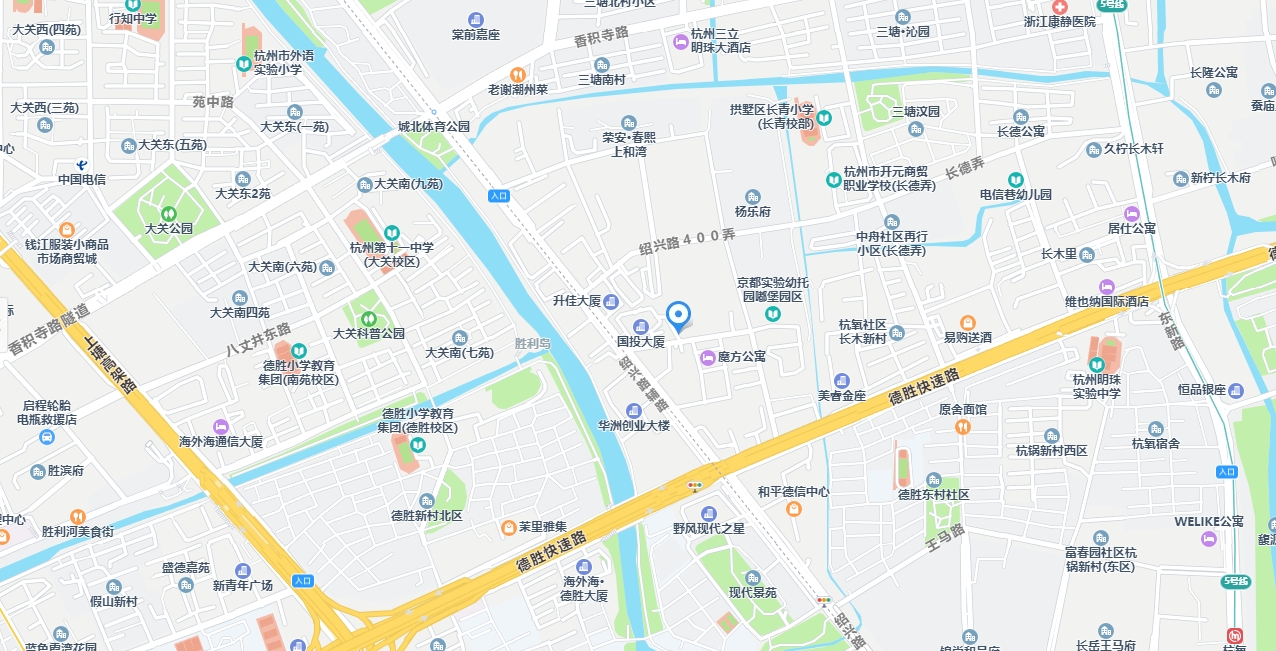Open the 大关公园 park marker

[x=168, y=213]
